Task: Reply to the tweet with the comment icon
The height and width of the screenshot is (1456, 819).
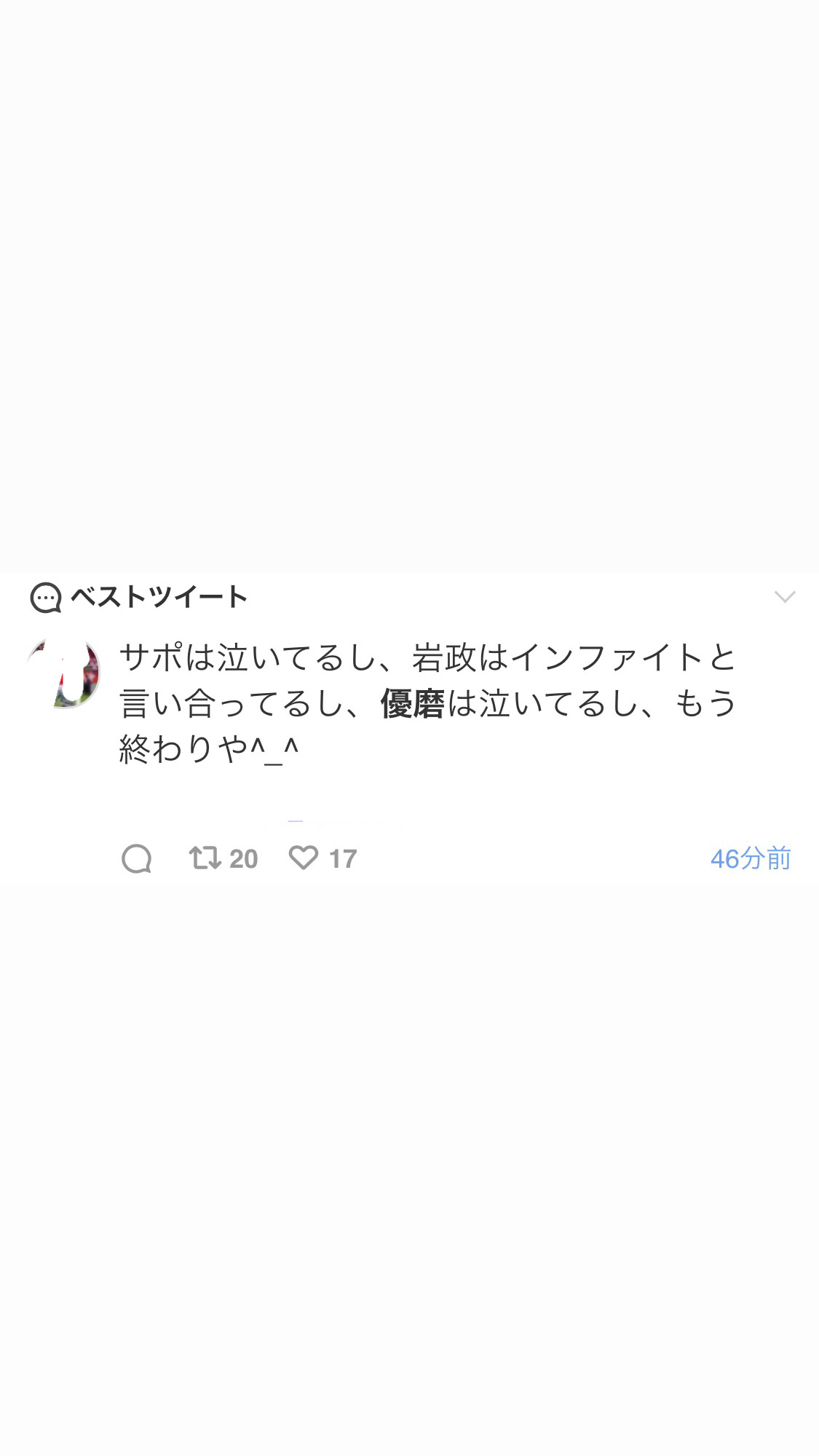Action: [x=136, y=858]
